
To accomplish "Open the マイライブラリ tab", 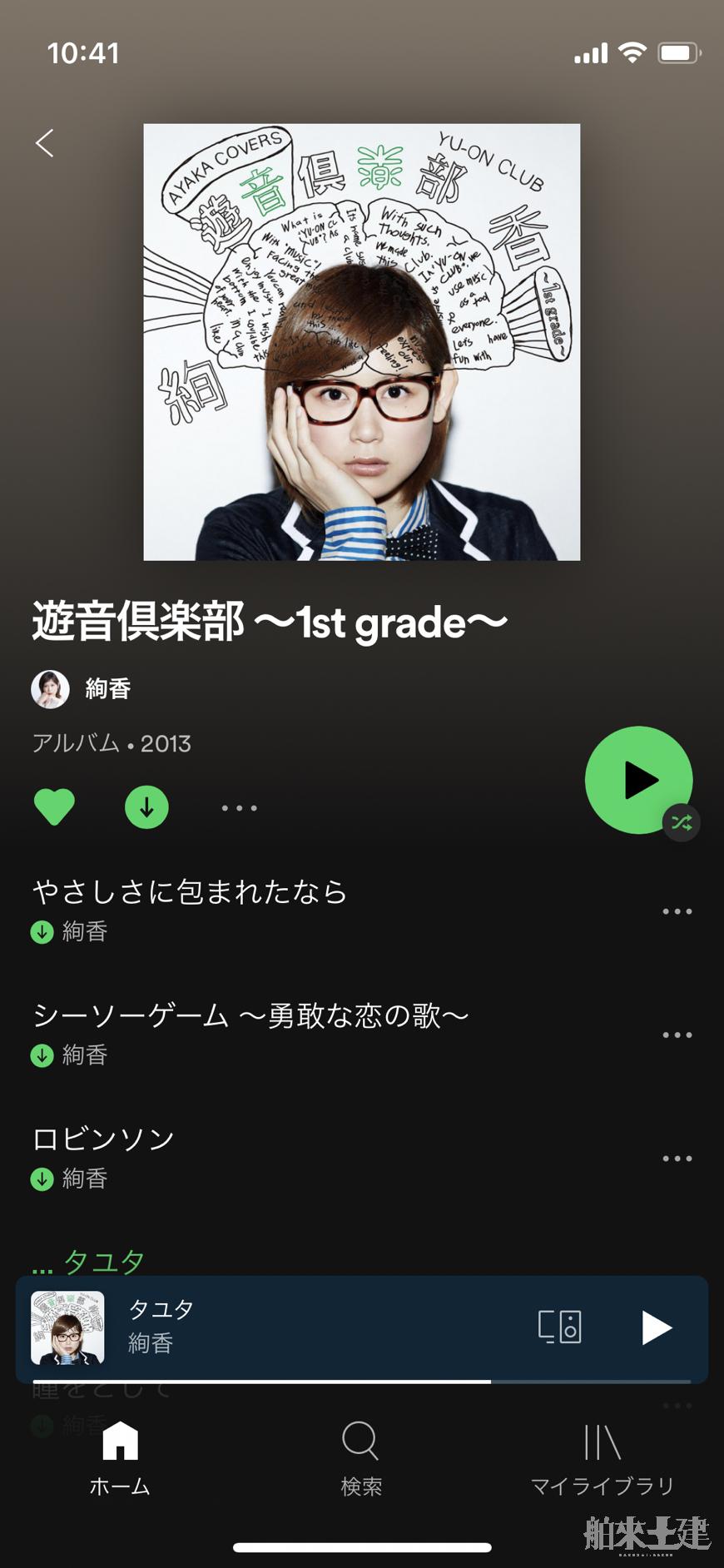I will pyautogui.click(x=603, y=1458).
